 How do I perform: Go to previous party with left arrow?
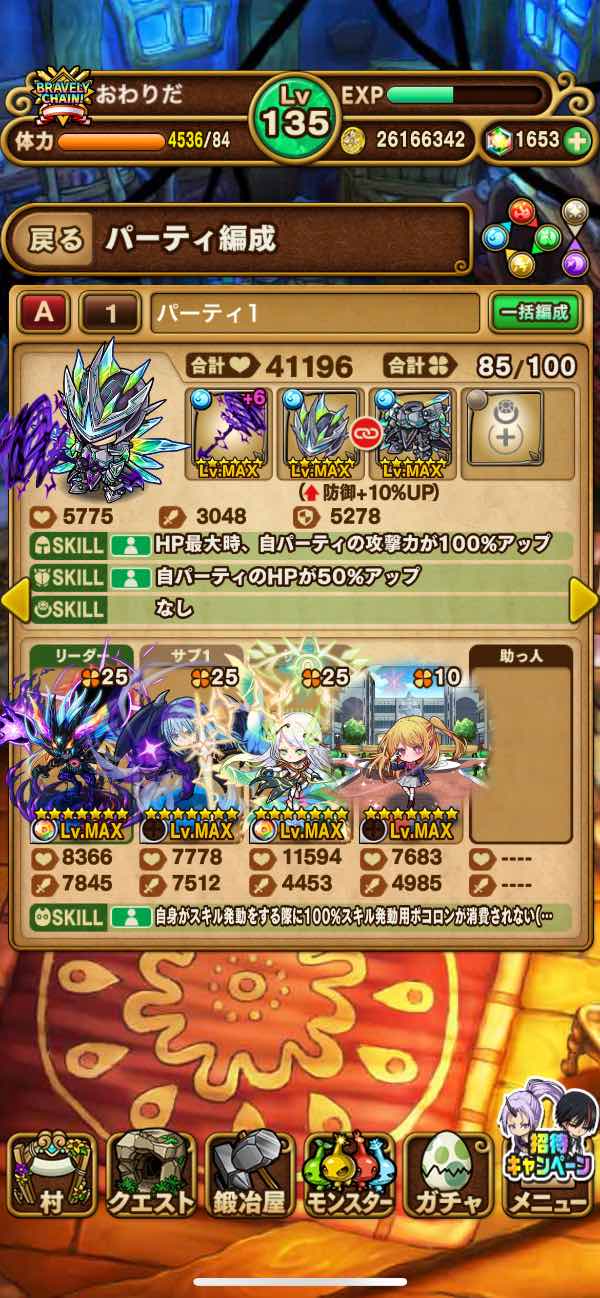(x=16, y=598)
